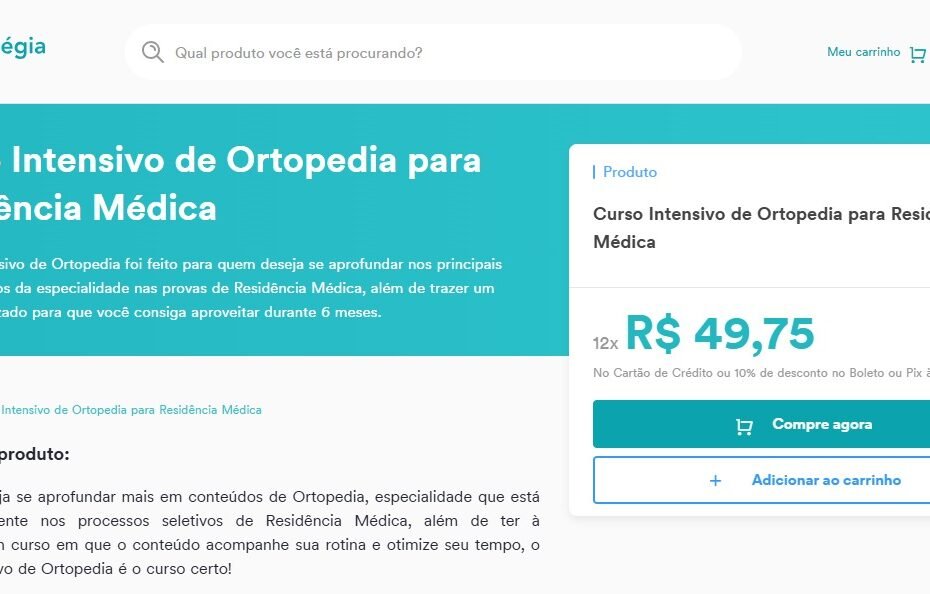Open Meu carrinho shopping cart
This screenshot has width=930, height=594.
[877, 53]
